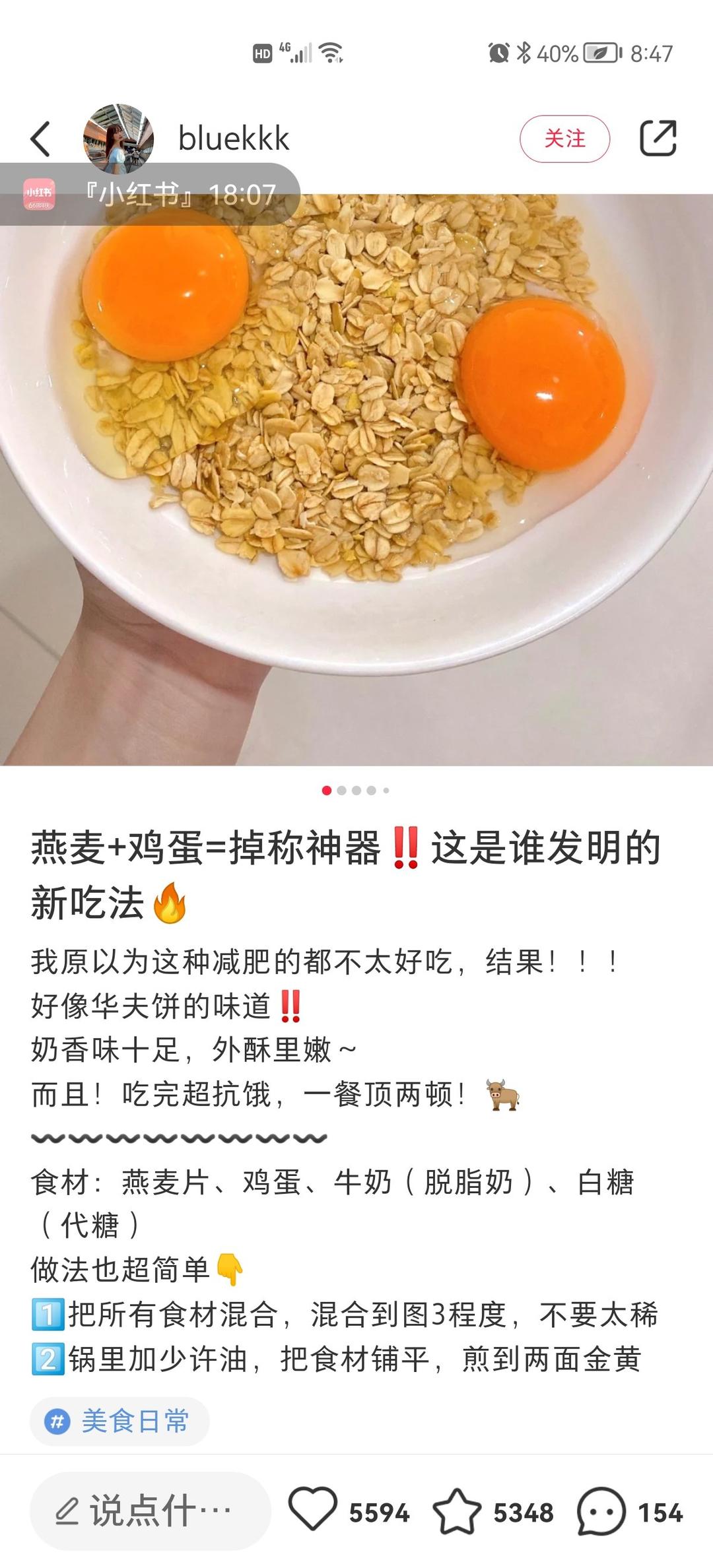Tap the 说点什 comment input field
Viewport: 713px width, 1568px height.
click(151, 1511)
